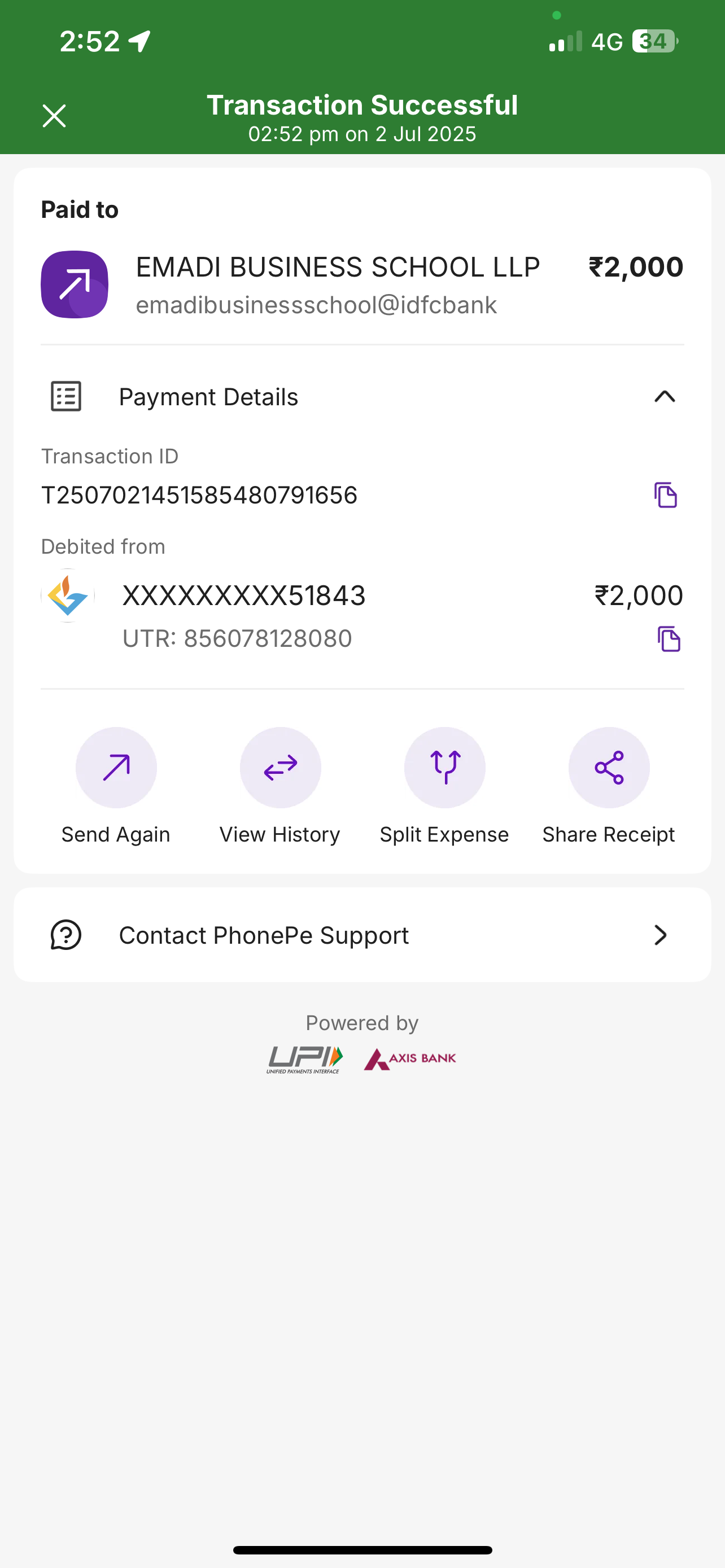Choose Split Expense

pyautogui.click(x=444, y=768)
